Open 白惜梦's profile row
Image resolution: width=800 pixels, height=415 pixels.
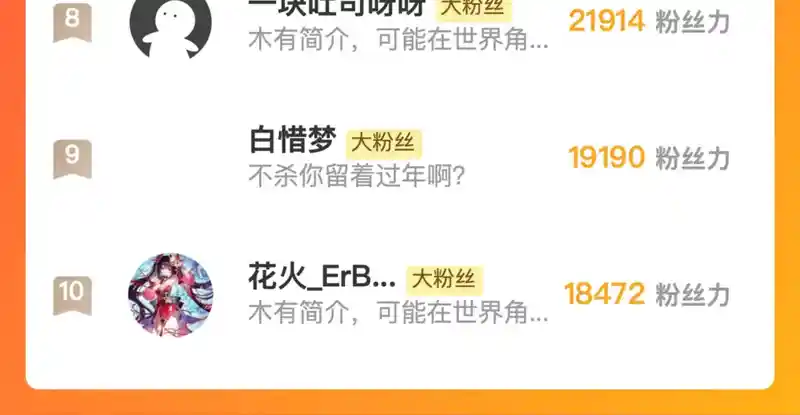pos(398,158)
